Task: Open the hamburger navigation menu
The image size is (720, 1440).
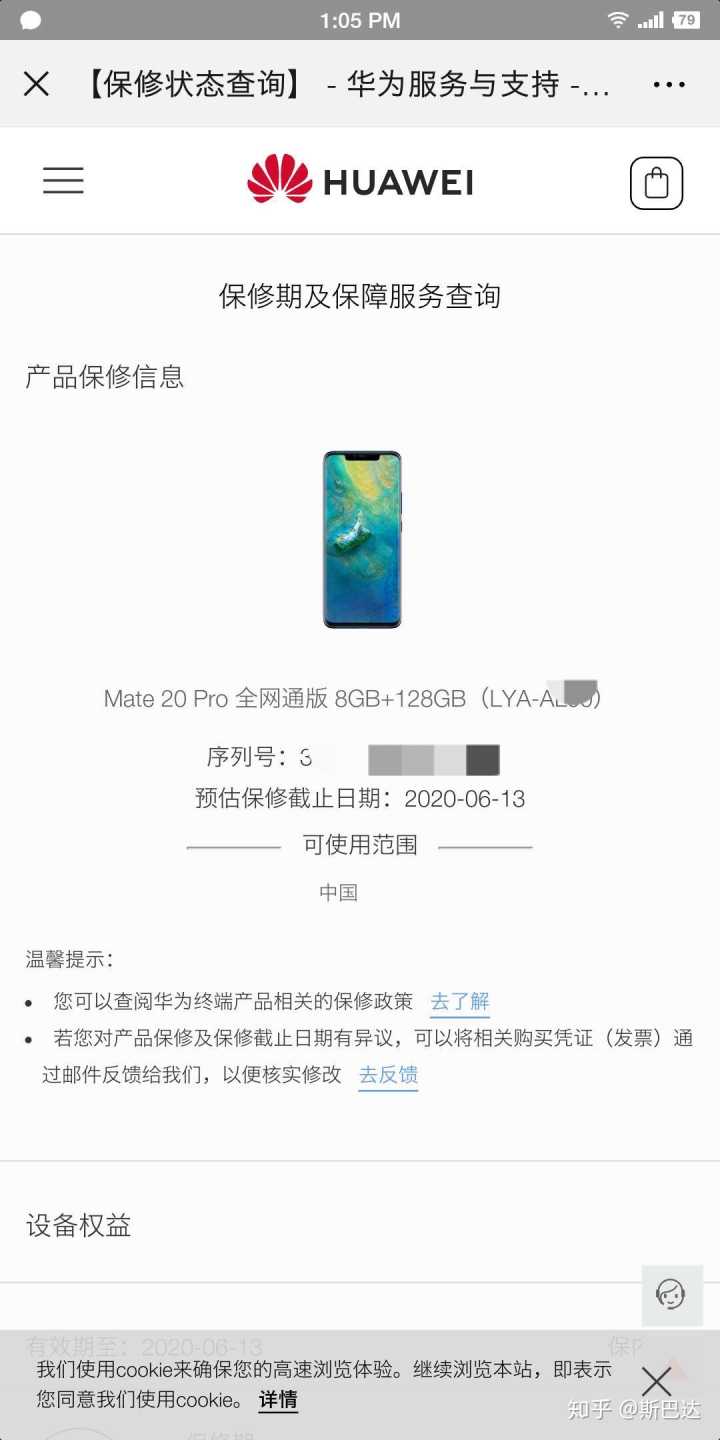Action: (63, 180)
